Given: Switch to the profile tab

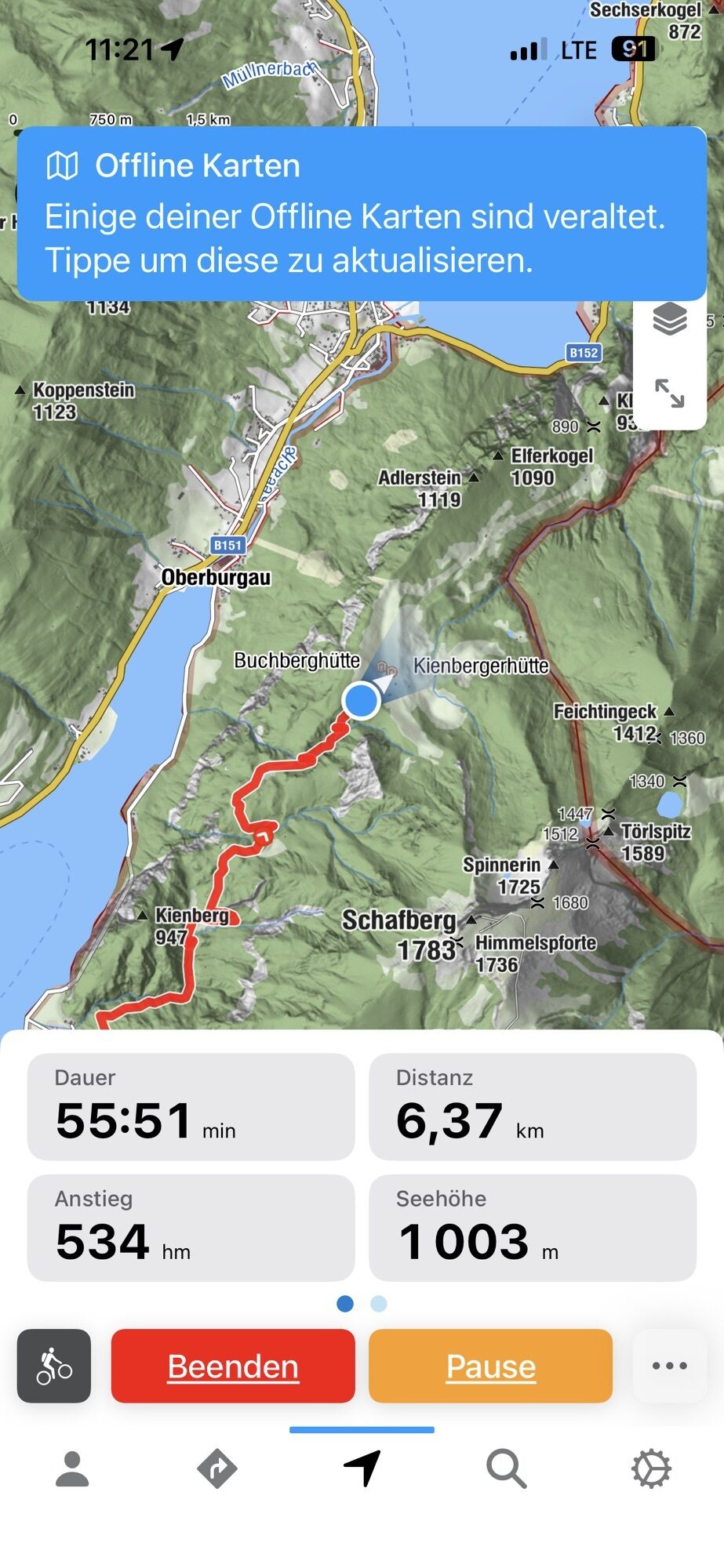Looking at the screenshot, I should pos(72,1469).
